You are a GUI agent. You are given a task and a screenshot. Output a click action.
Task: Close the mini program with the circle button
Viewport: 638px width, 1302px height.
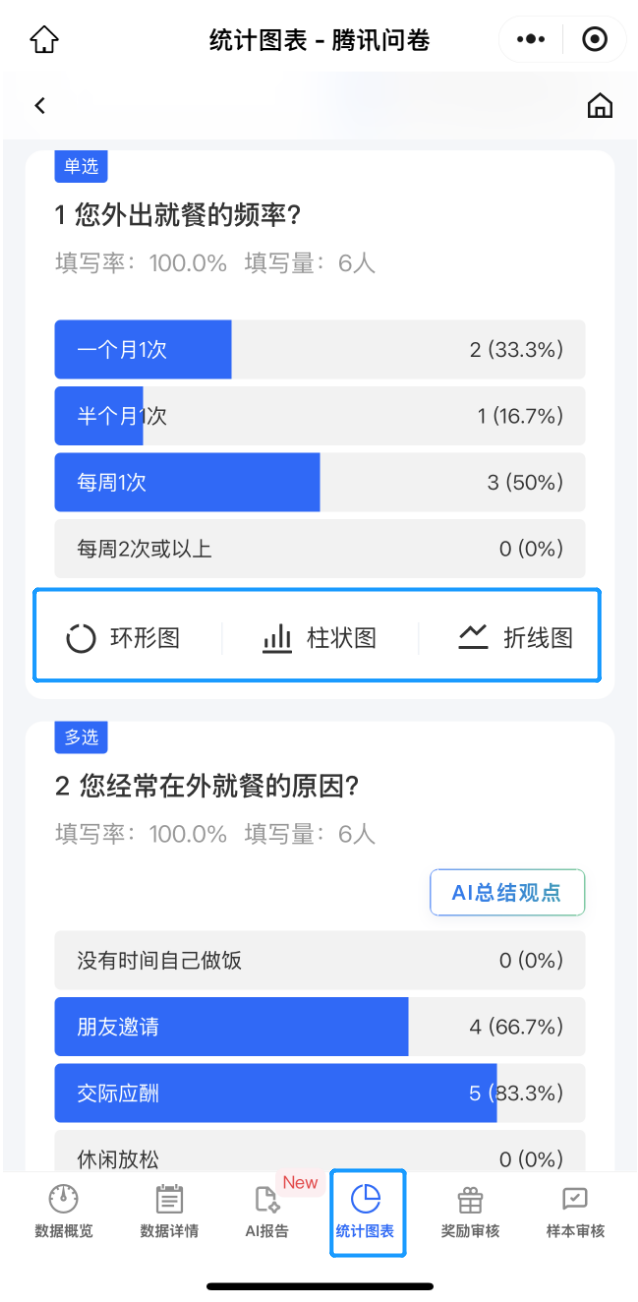595,40
